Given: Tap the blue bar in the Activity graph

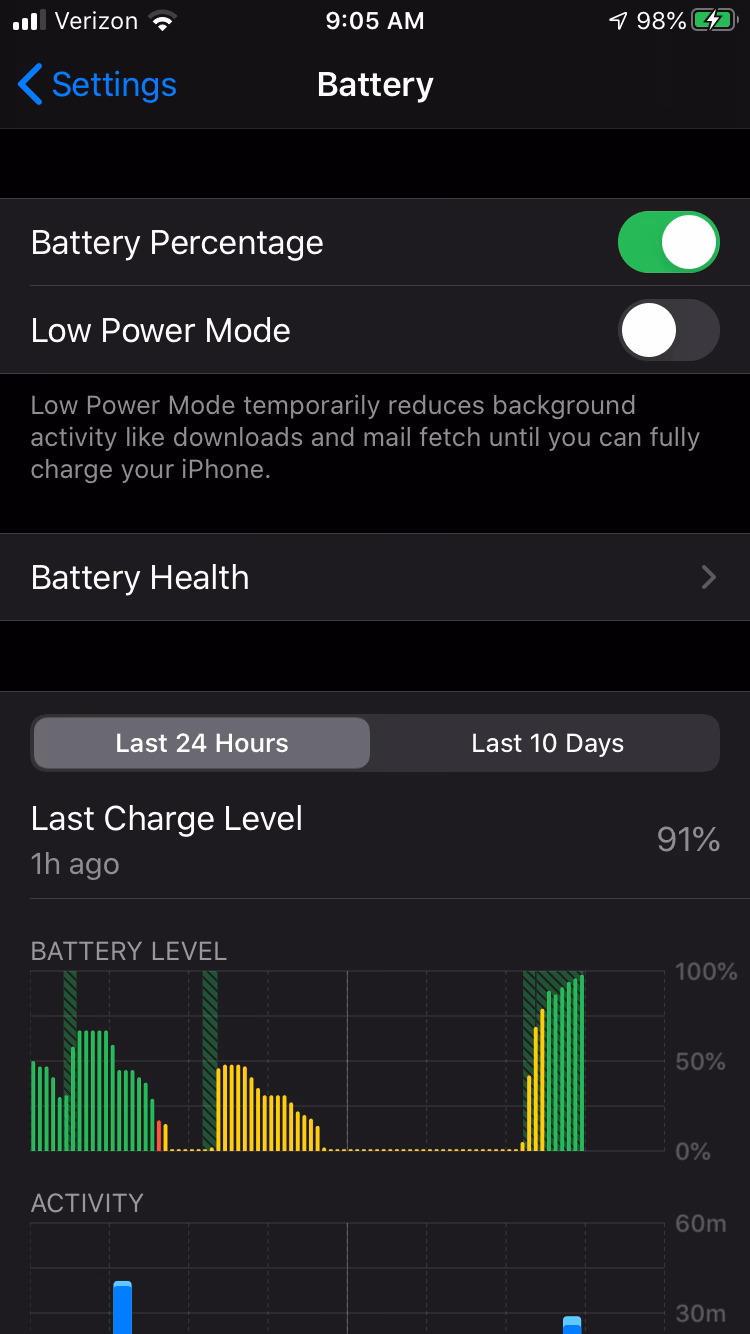Looking at the screenshot, I should (x=121, y=1310).
